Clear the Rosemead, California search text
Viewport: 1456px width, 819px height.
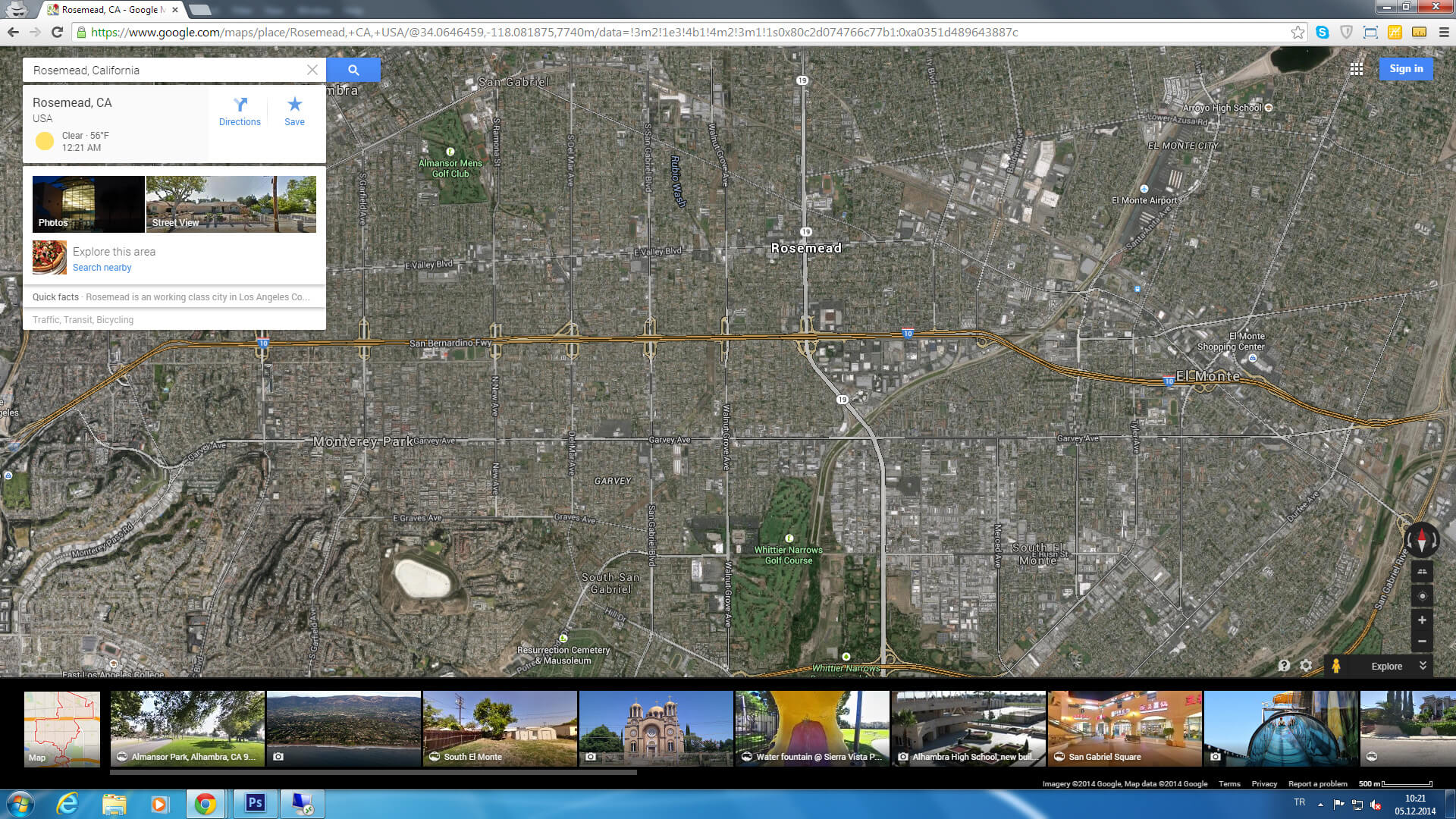(x=312, y=70)
